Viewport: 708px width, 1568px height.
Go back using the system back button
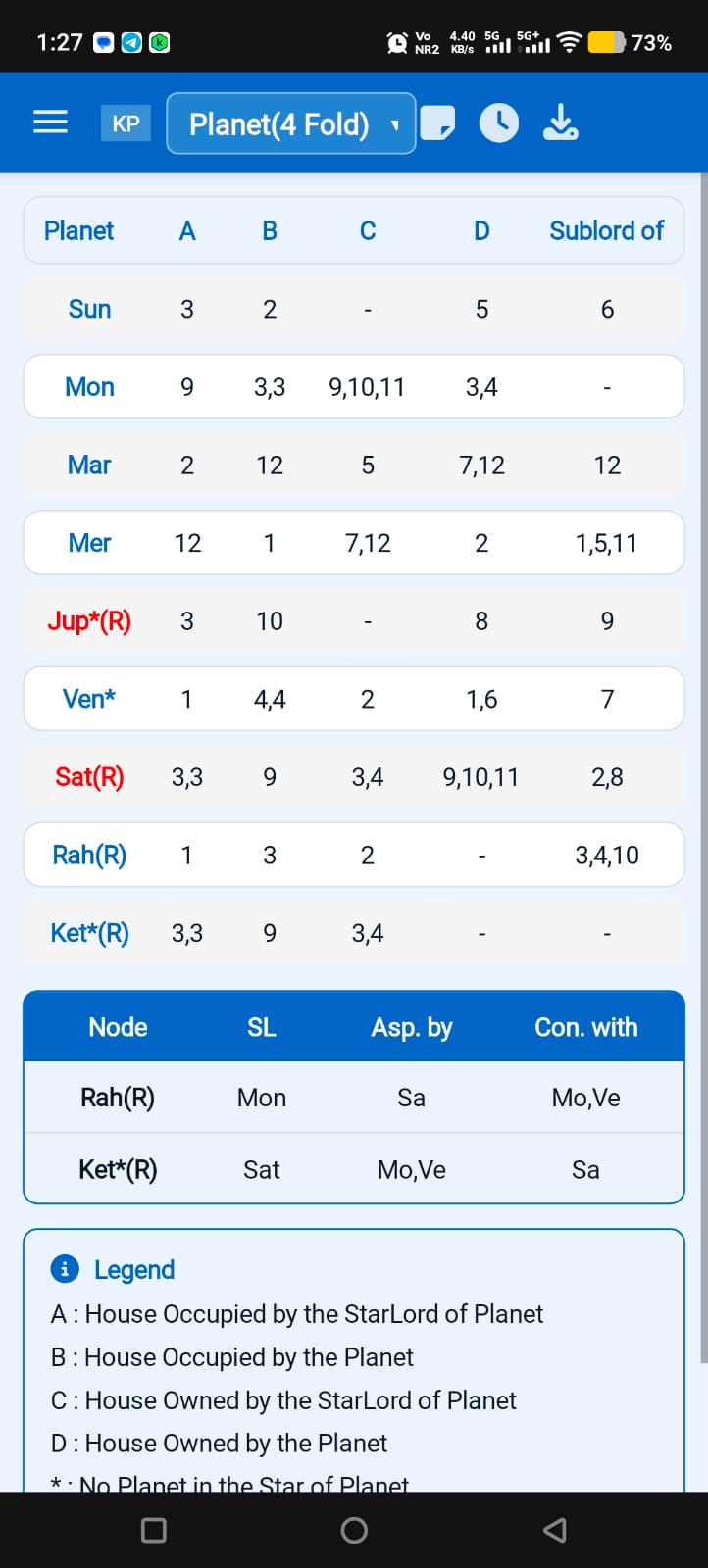(555, 1530)
